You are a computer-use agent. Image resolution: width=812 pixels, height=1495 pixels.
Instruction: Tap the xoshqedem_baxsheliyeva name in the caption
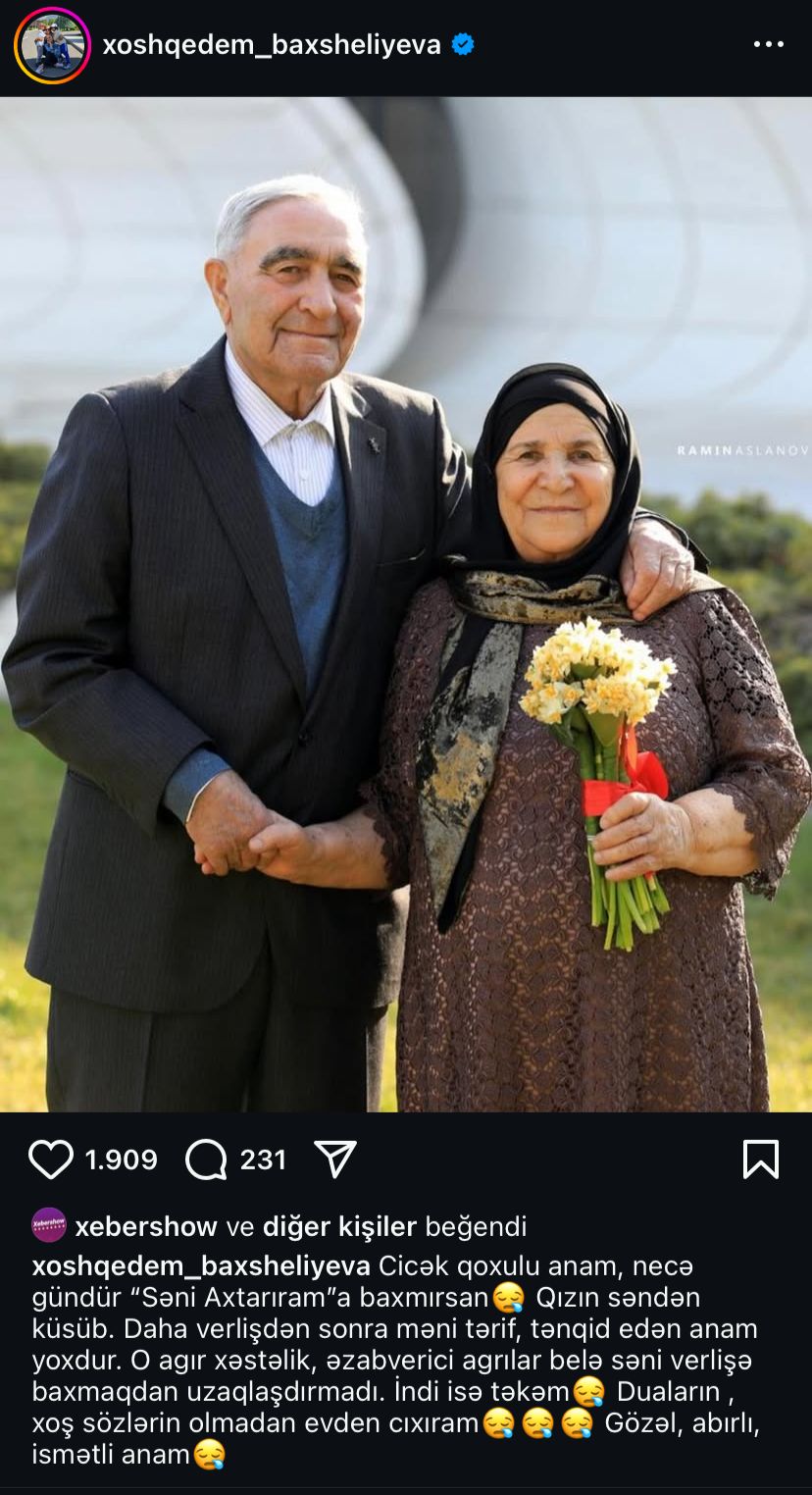tap(201, 1265)
